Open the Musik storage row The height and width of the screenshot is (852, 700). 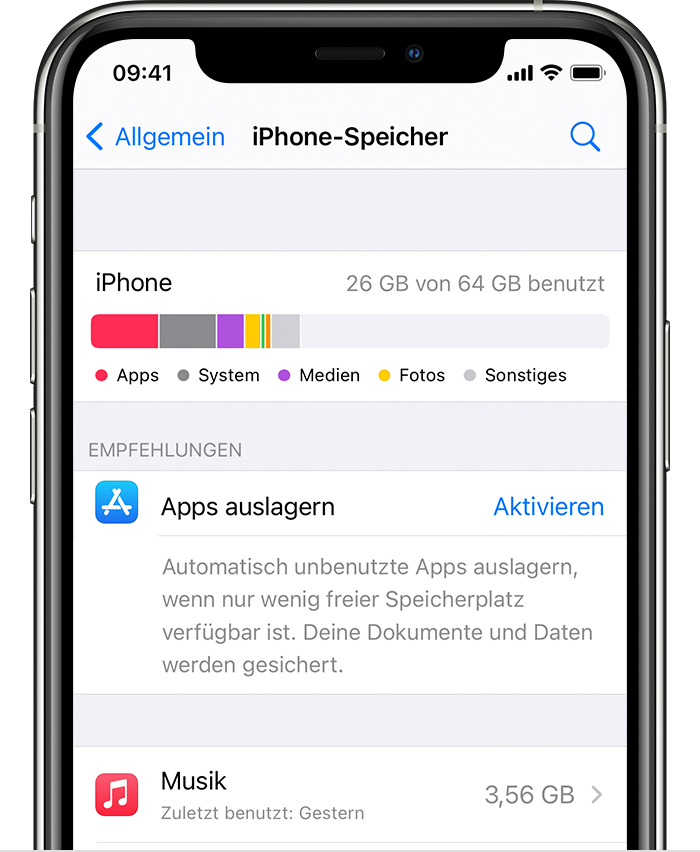coord(350,794)
